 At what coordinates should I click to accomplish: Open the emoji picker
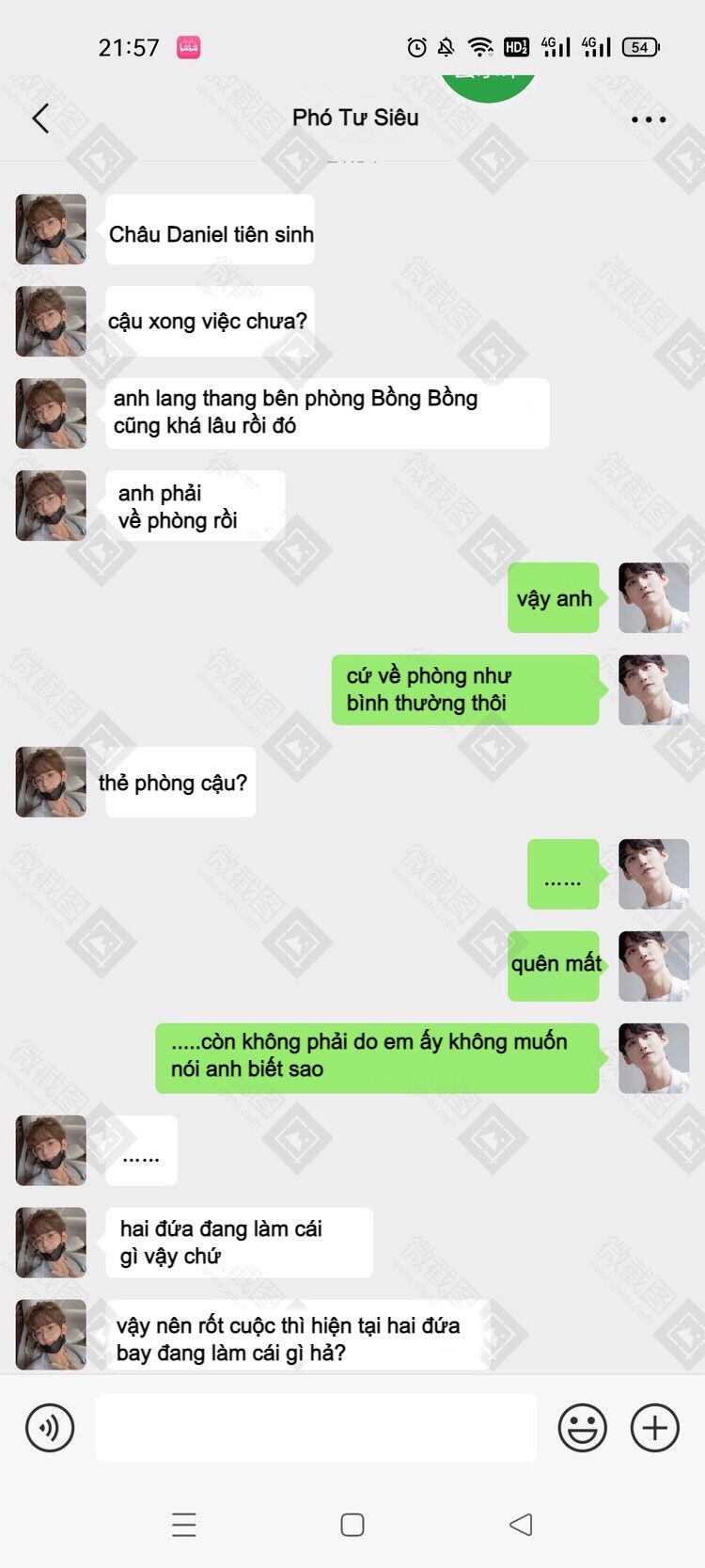click(583, 1428)
